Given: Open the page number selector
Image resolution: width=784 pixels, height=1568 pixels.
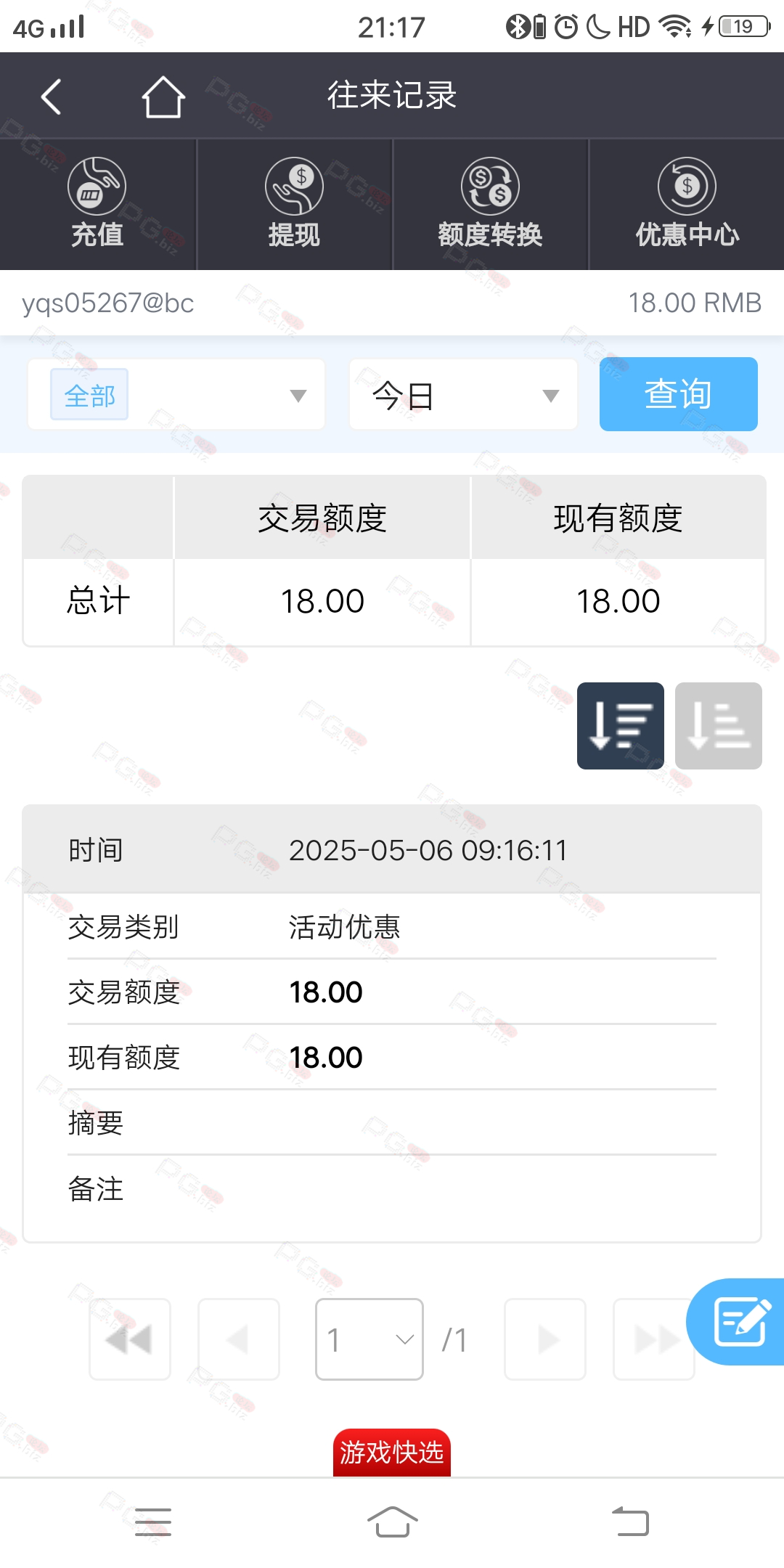Looking at the screenshot, I should click(369, 1339).
